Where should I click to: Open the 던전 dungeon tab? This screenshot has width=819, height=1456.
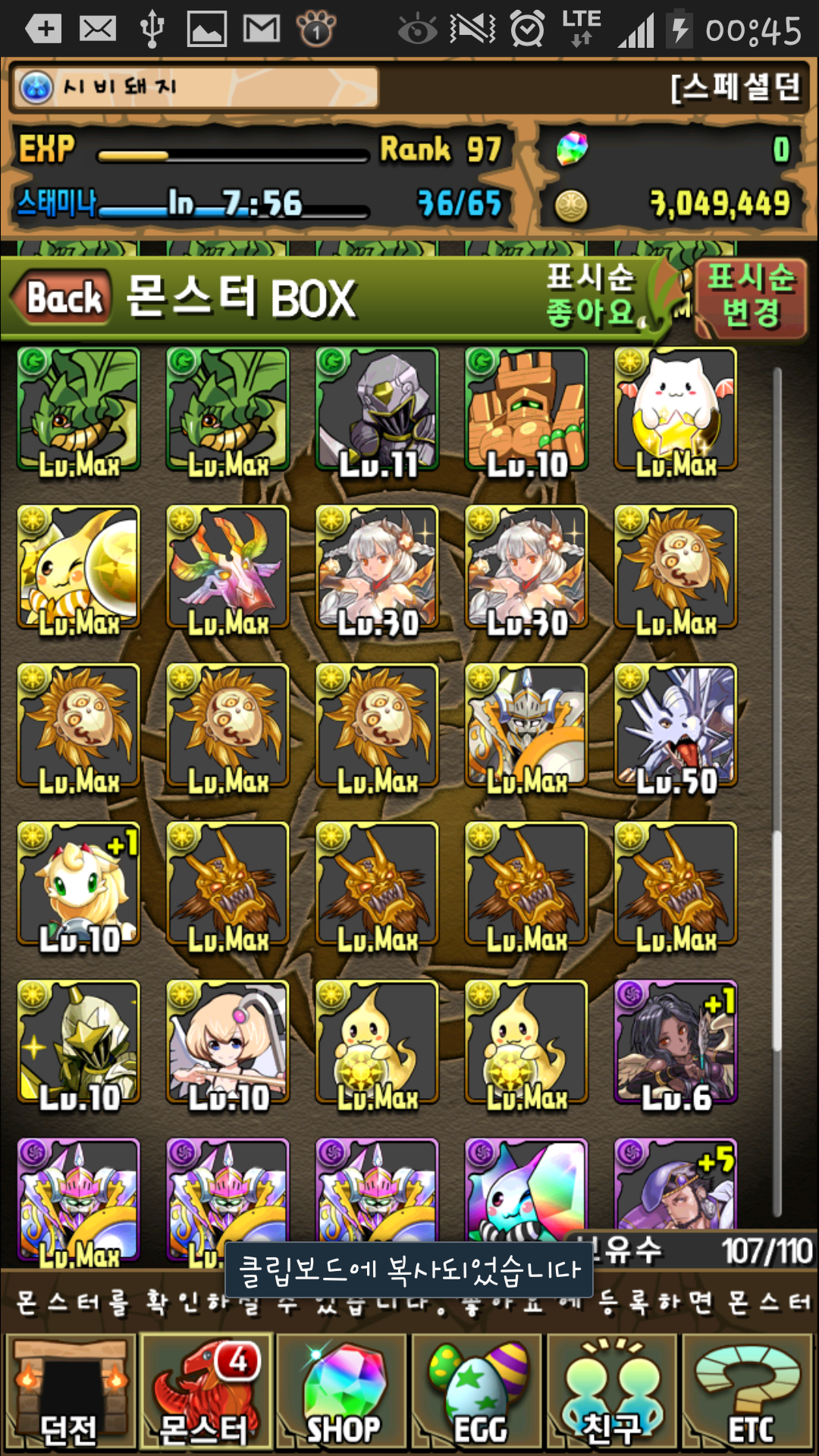(x=68, y=1394)
